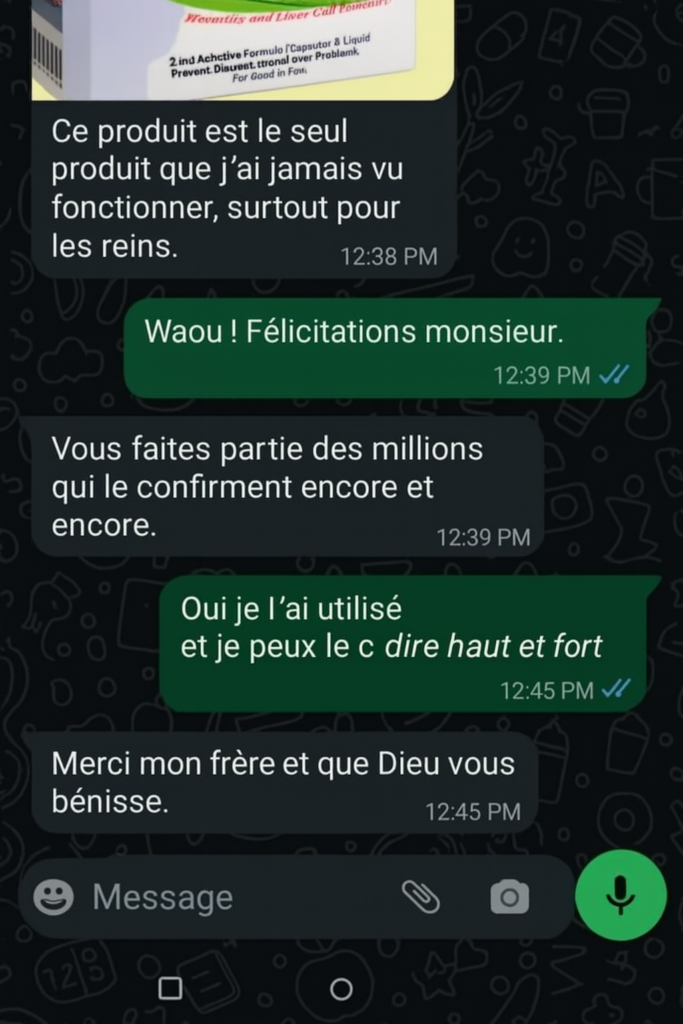Open the camera from the message bar
683x1024 pixels.
click(509, 897)
